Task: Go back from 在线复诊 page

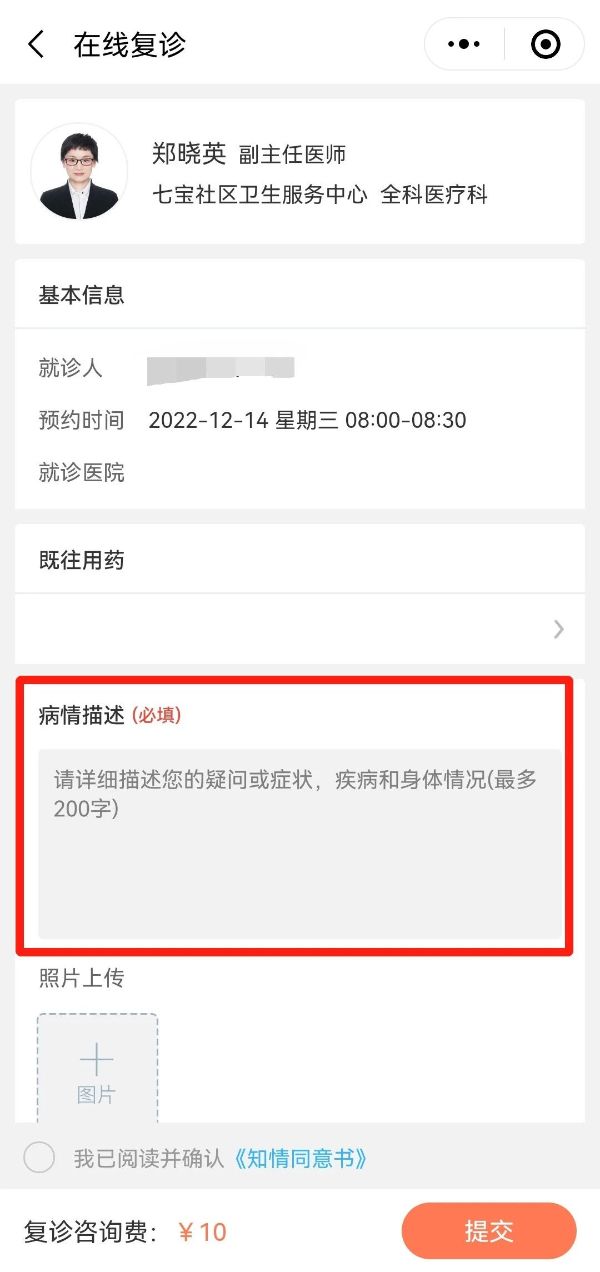Action: coord(37,45)
